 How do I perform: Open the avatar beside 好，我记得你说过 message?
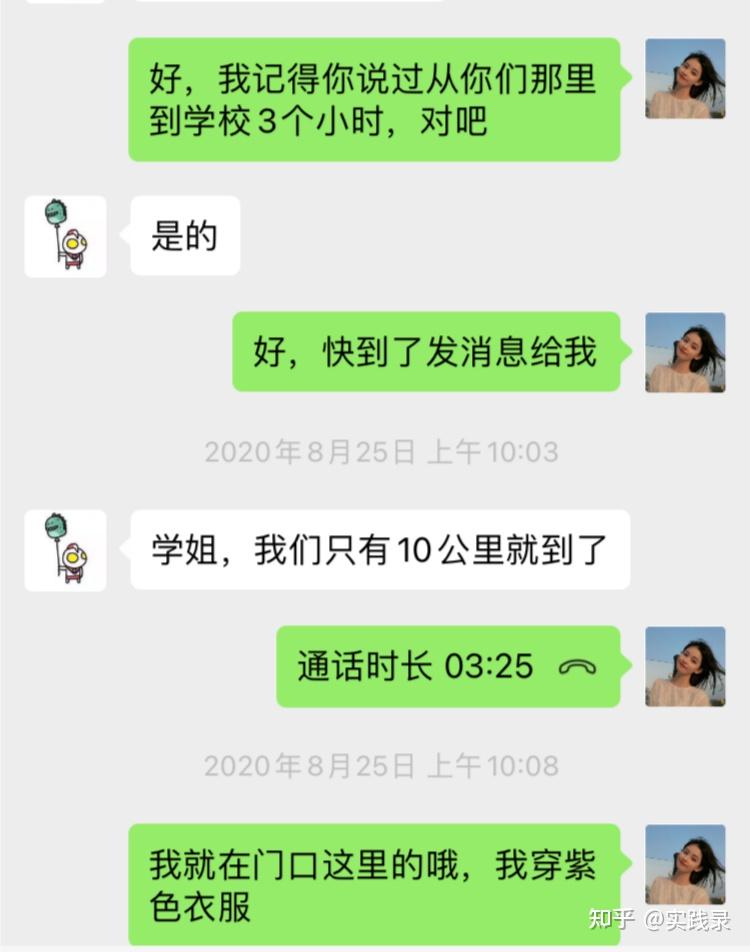(685, 79)
